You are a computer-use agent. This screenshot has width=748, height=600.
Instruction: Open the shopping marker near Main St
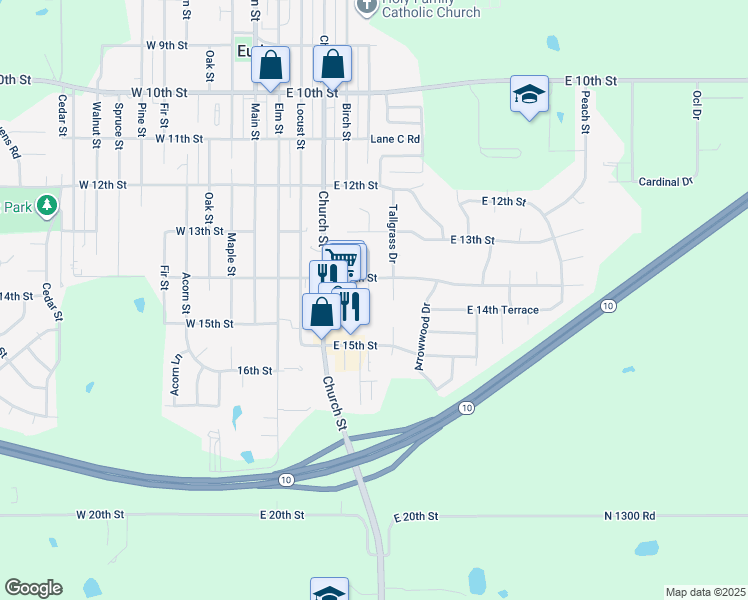click(x=271, y=66)
